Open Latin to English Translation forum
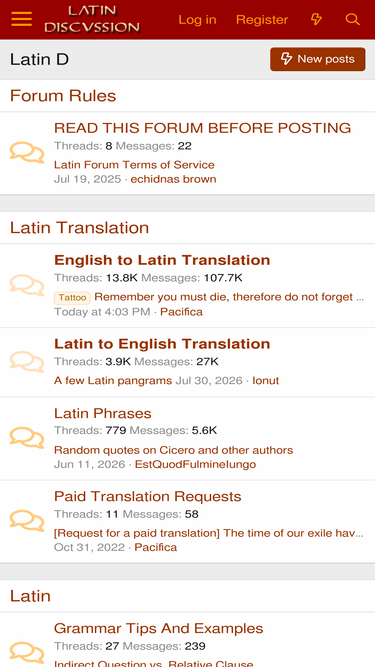375x667 pixels. (162, 343)
